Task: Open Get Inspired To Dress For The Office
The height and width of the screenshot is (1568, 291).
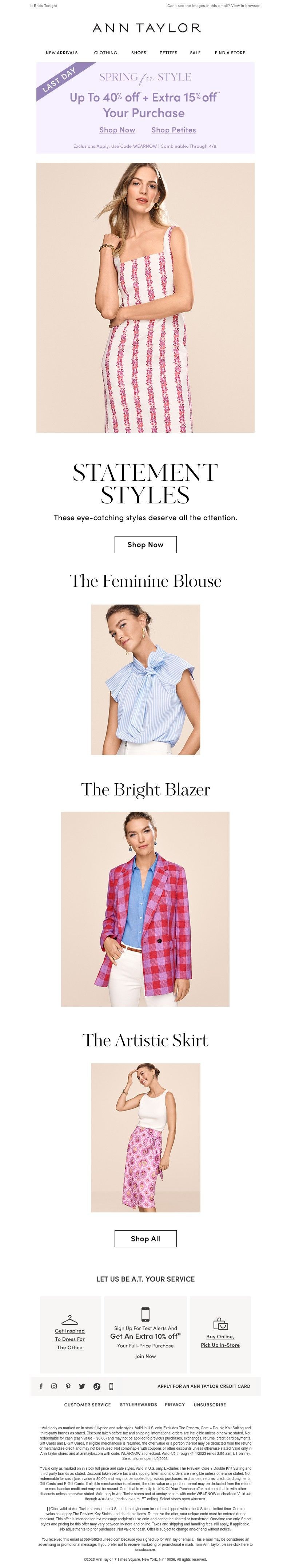Action: pos(70,1339)
